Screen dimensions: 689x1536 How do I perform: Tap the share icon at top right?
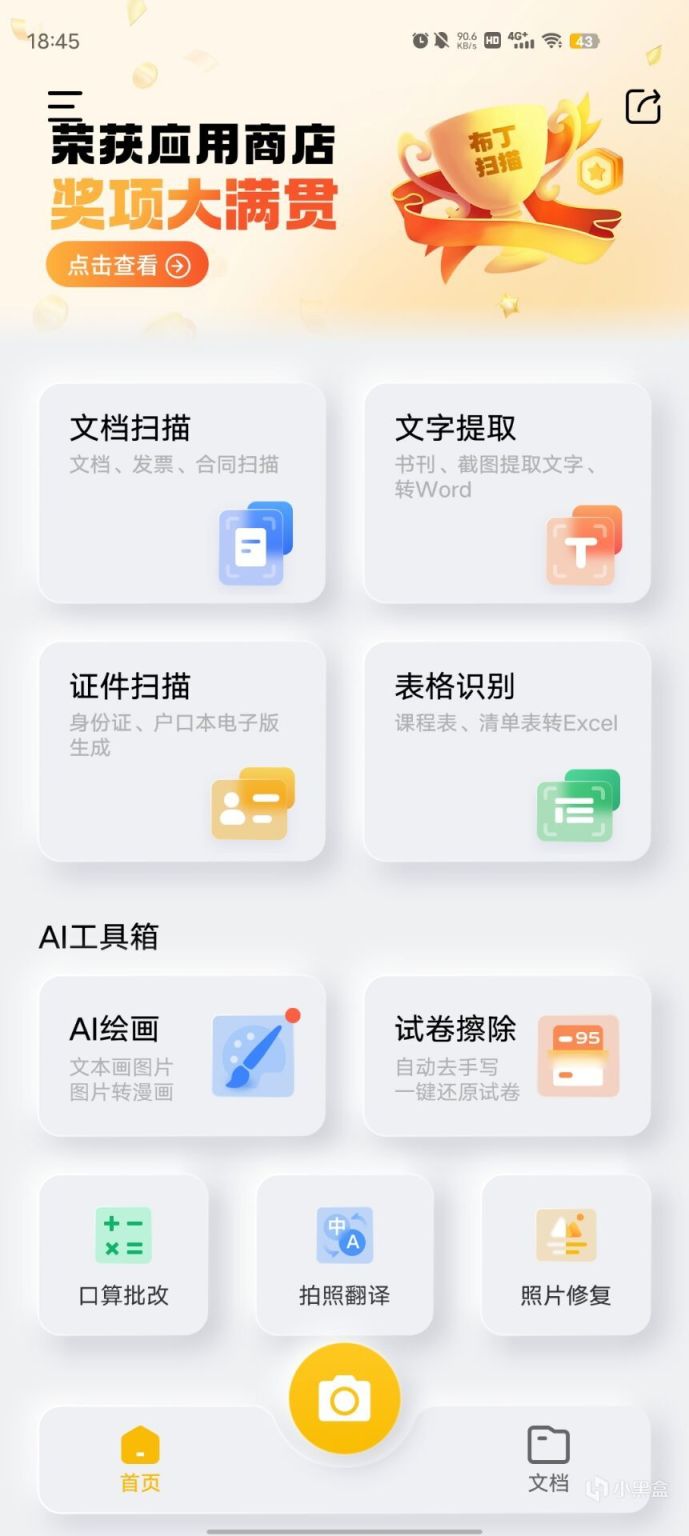643,106
